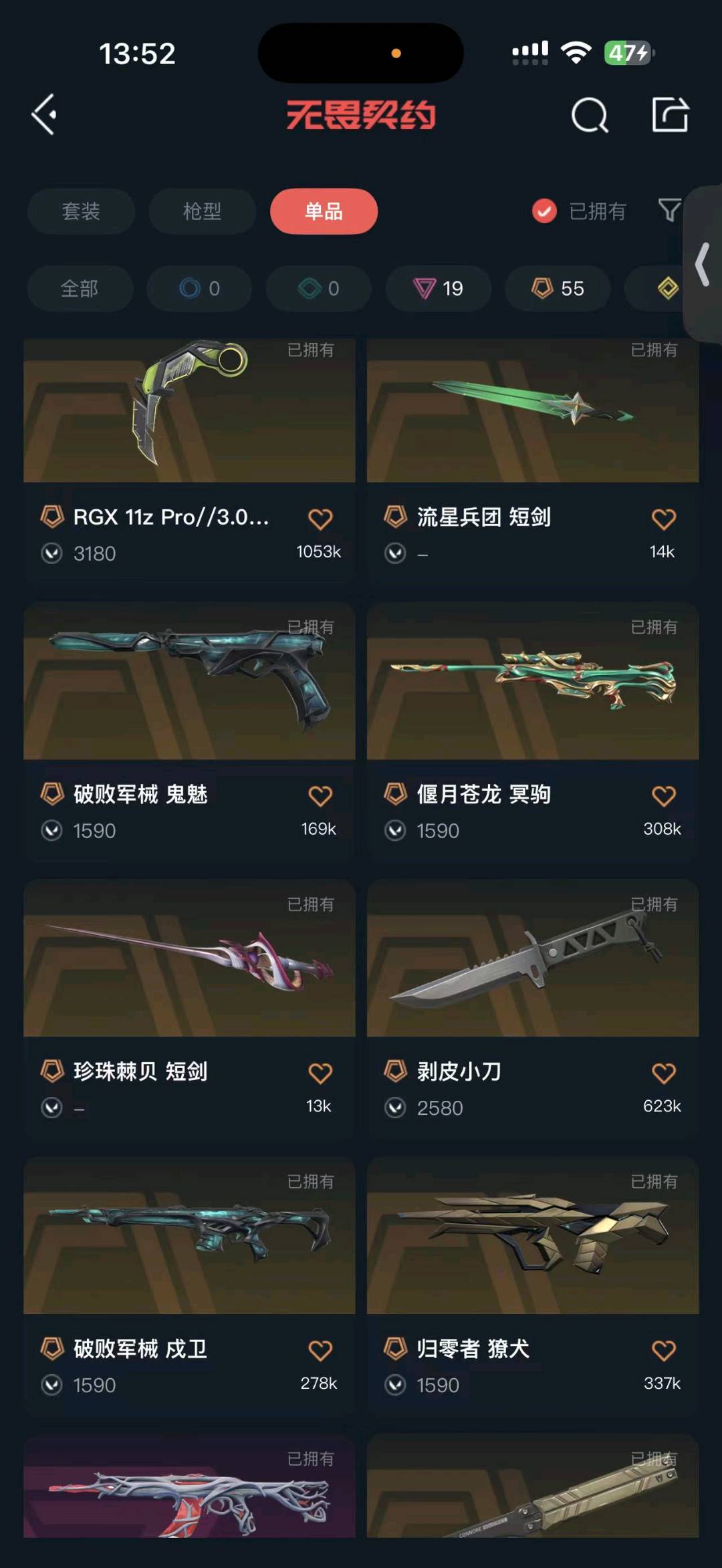Viewport: 722px width, 1568px height.
Task: Filter by the tier chip showing 55
Action: tap(558, 288)
